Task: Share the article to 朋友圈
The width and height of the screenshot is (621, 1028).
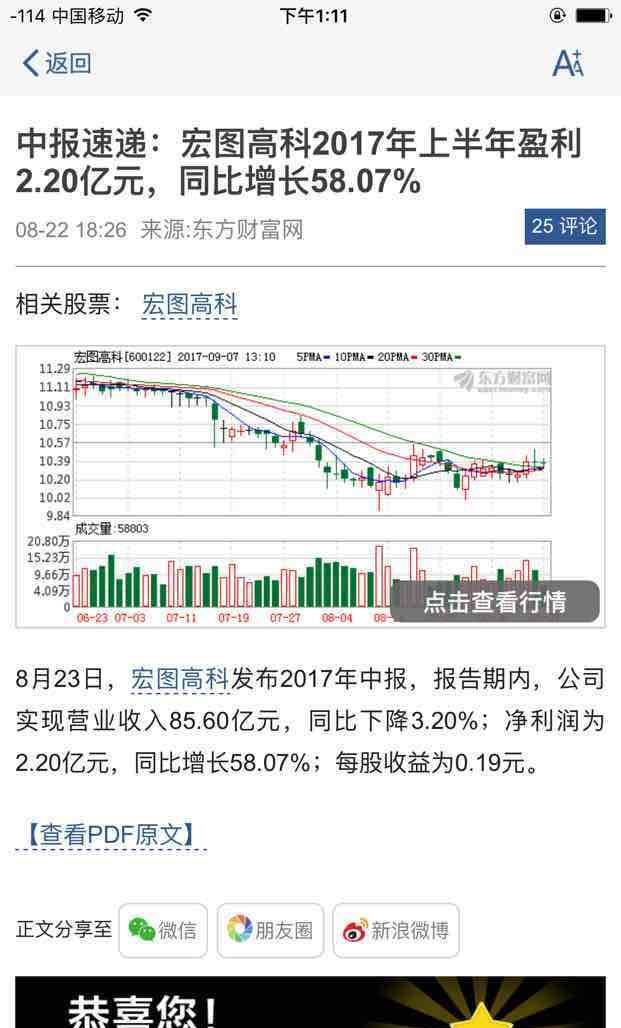Action: coord(270,930)
